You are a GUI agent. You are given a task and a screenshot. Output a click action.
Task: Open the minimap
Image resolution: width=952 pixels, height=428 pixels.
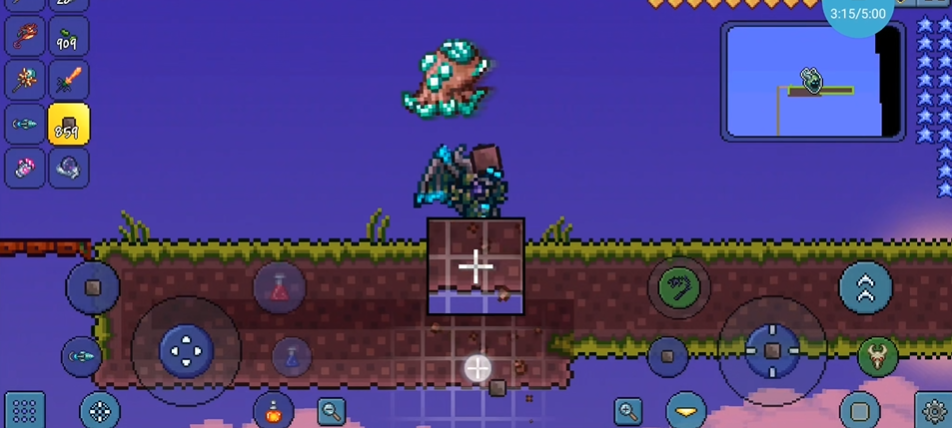pyautogui.click(x=812, y=82)
